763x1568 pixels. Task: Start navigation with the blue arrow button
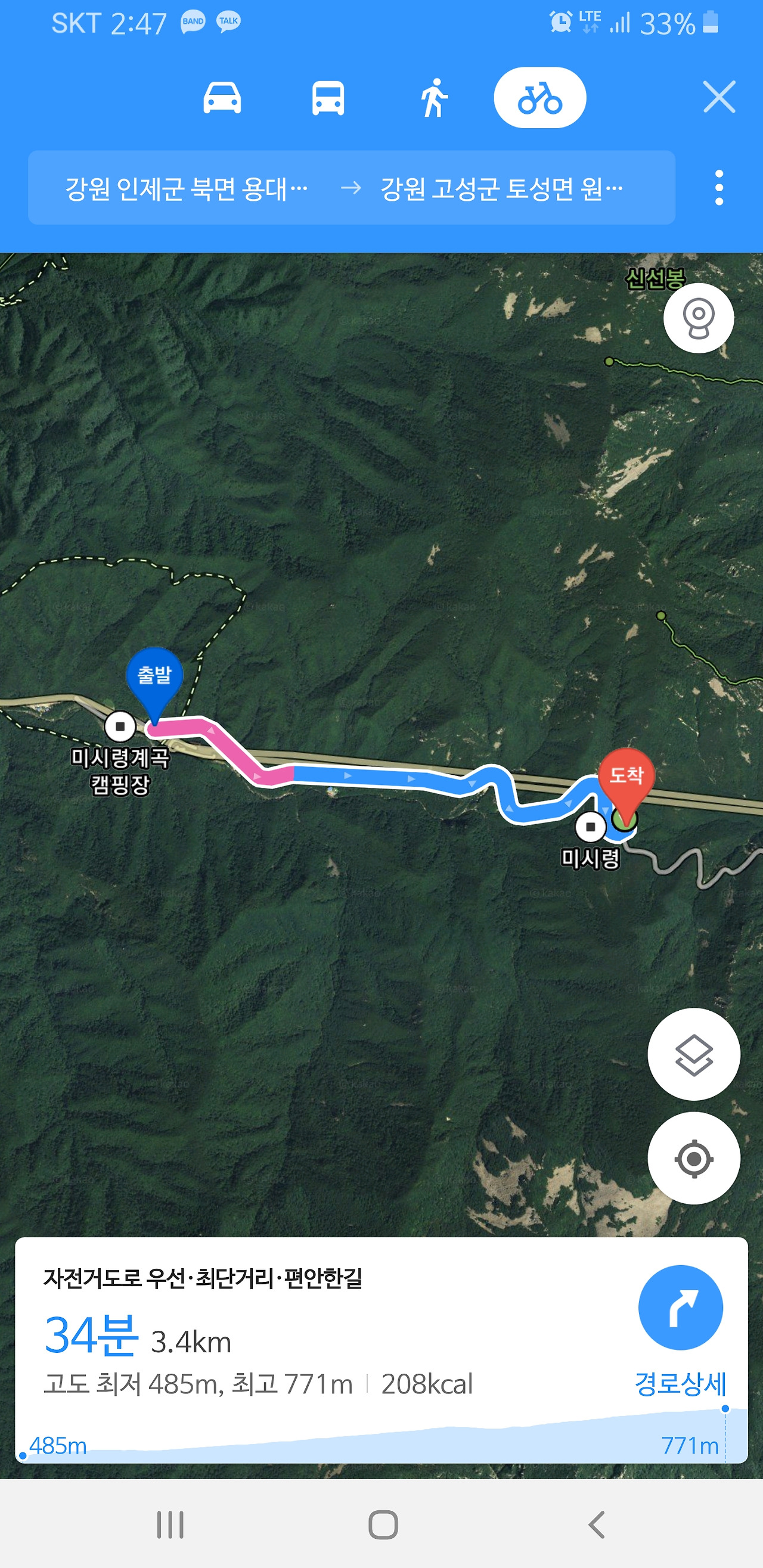(680, 1308)
